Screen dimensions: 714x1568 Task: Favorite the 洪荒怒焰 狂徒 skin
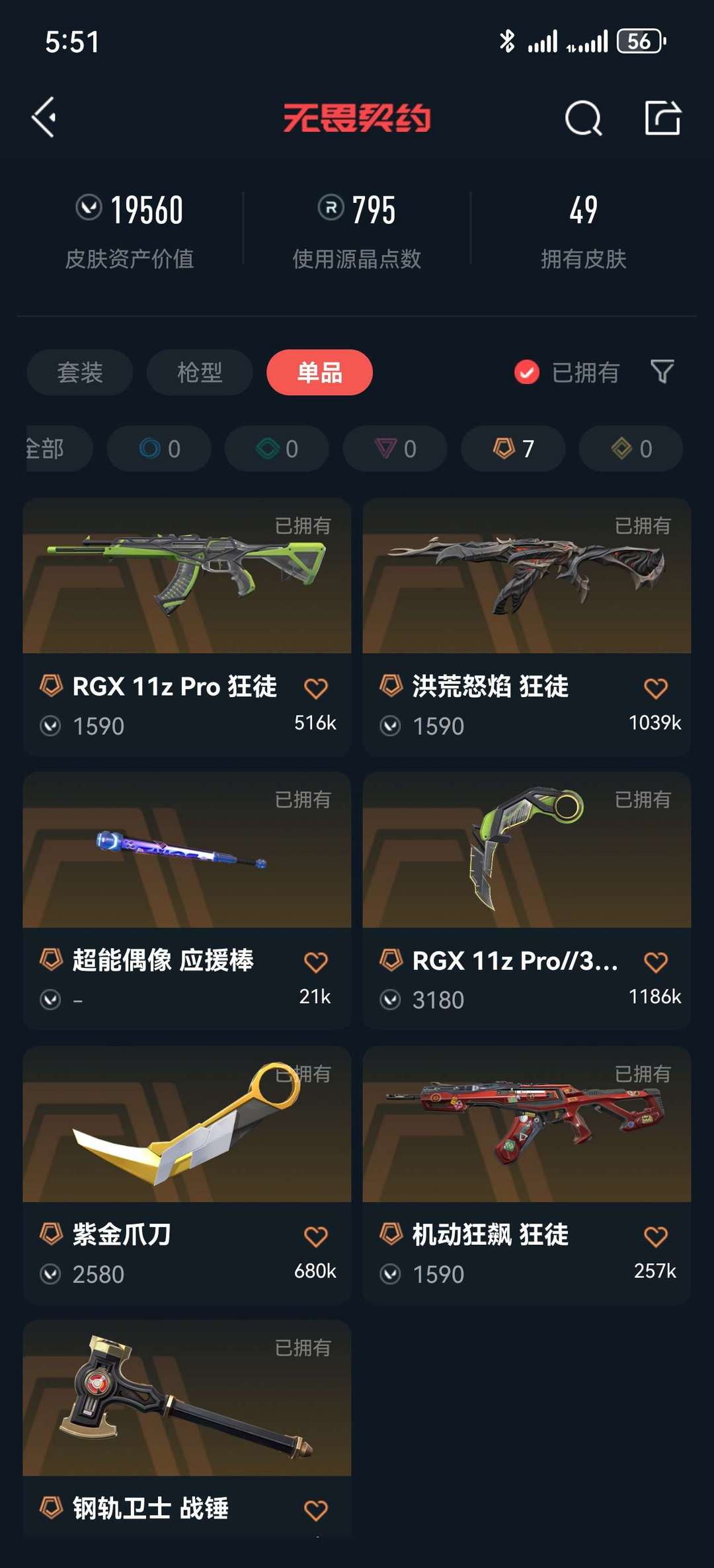point(655,689)
